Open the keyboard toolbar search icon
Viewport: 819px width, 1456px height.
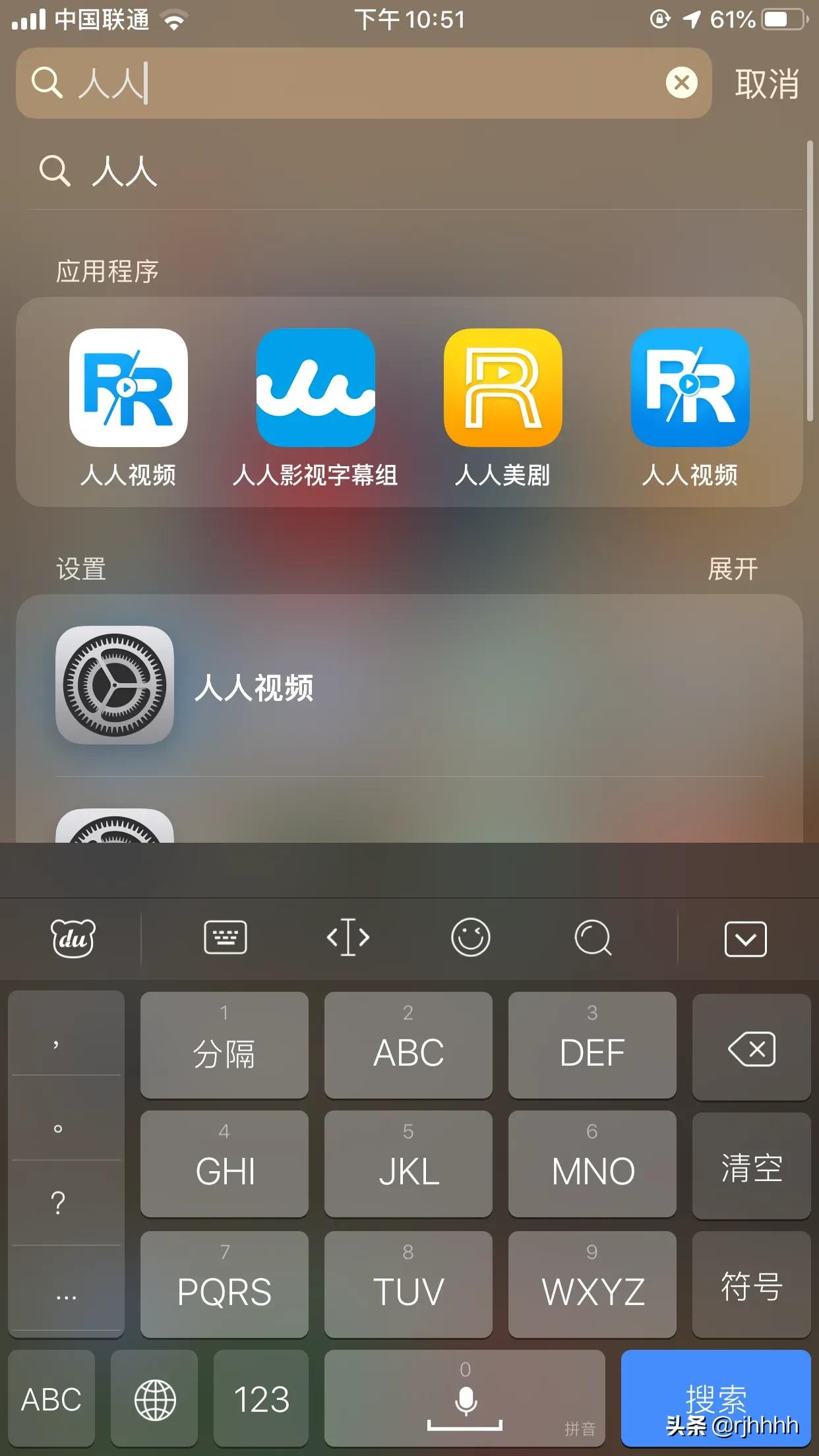pyautogui.click(x=593, y=938)
